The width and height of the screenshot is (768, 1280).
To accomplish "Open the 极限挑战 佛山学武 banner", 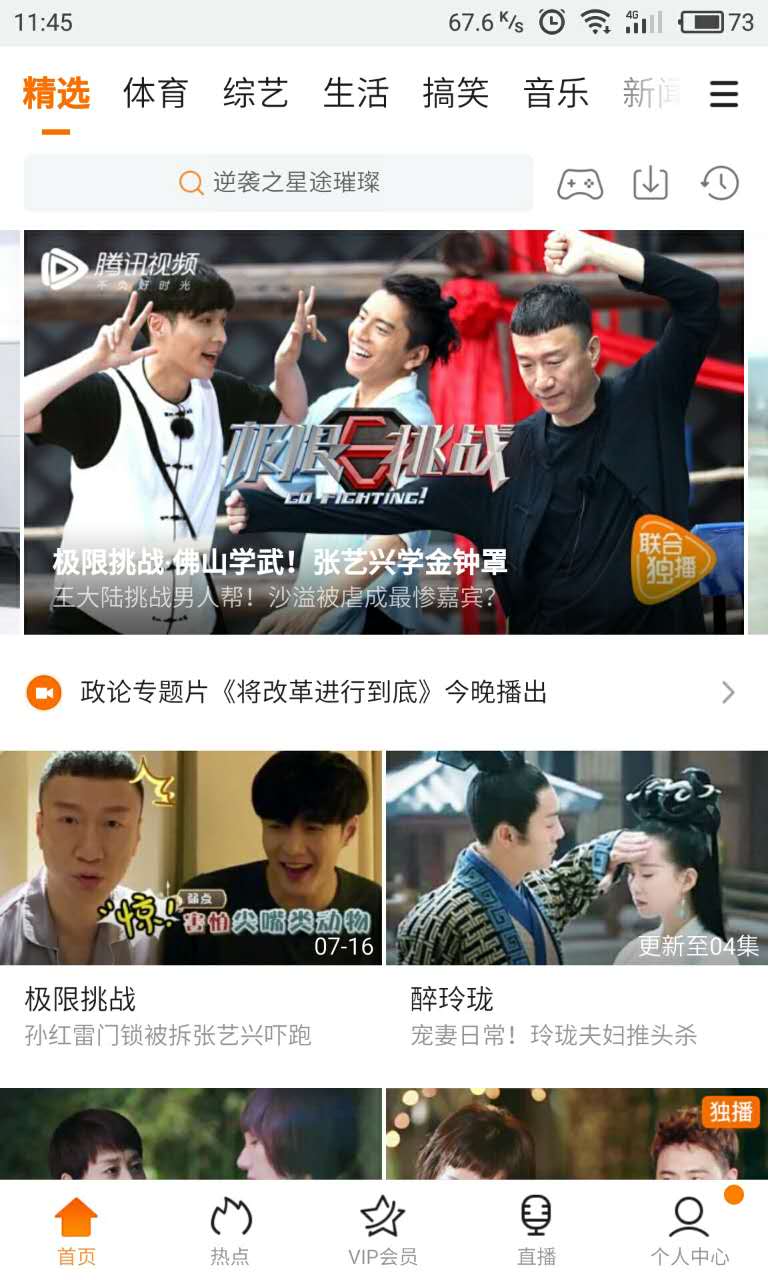I will pyautogui.click(x=384, y=432).
